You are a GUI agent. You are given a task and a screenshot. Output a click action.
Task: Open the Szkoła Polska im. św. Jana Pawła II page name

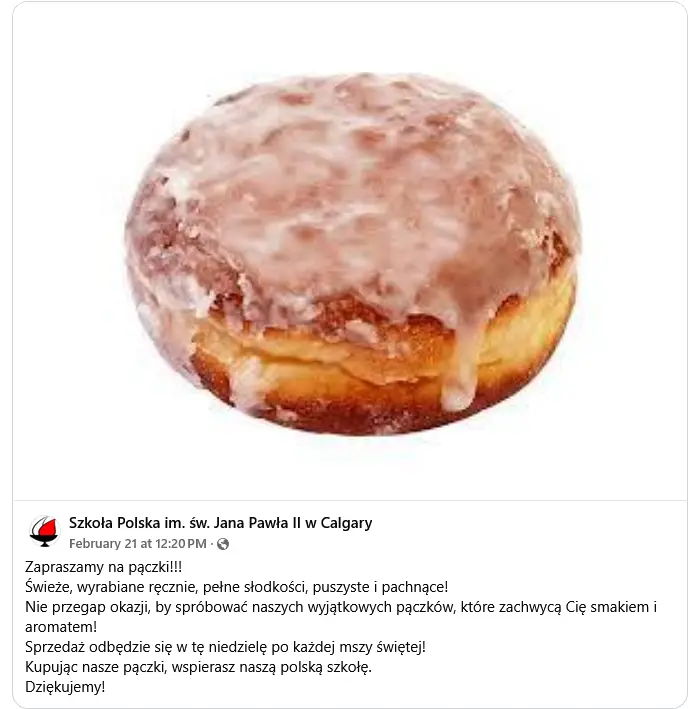coord(220,523)
